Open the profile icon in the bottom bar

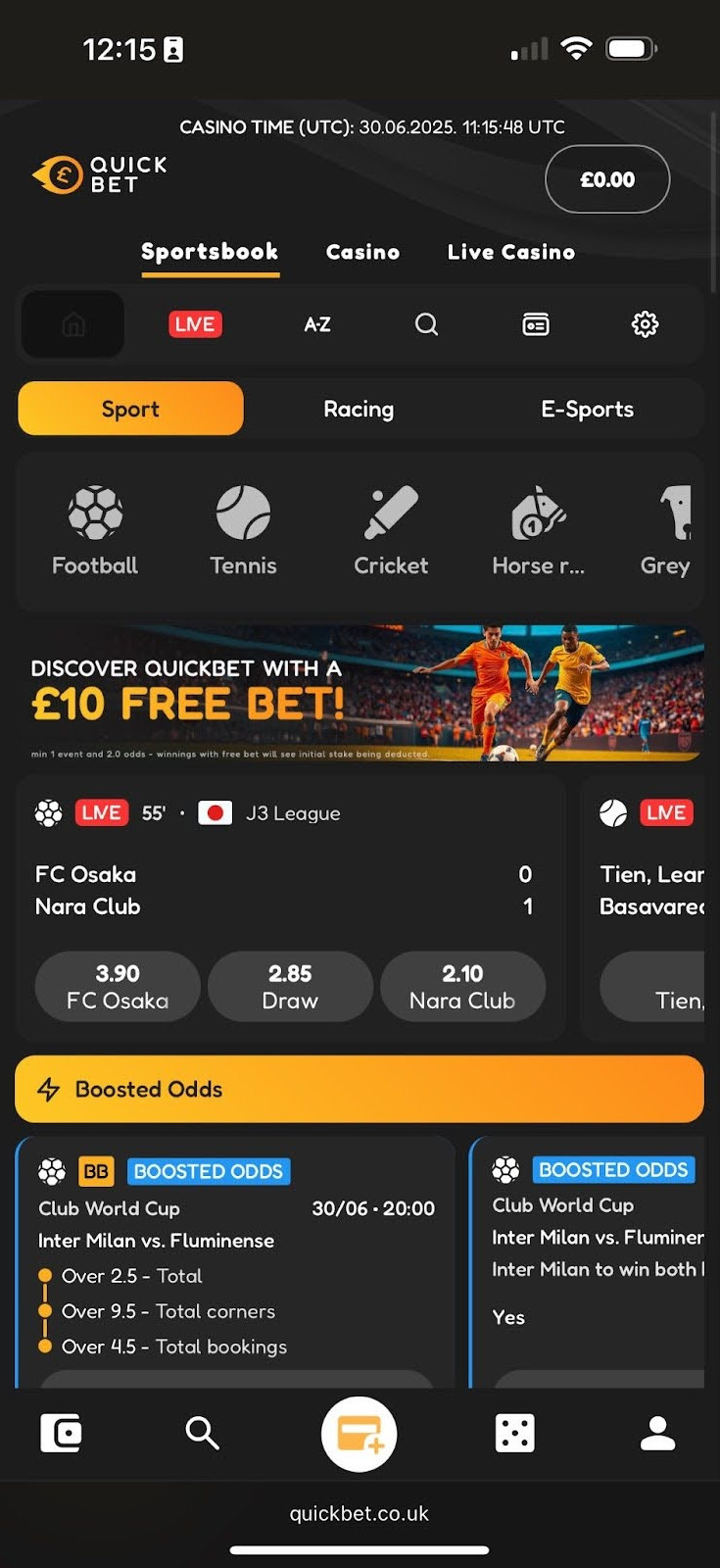pos(657,1434)
